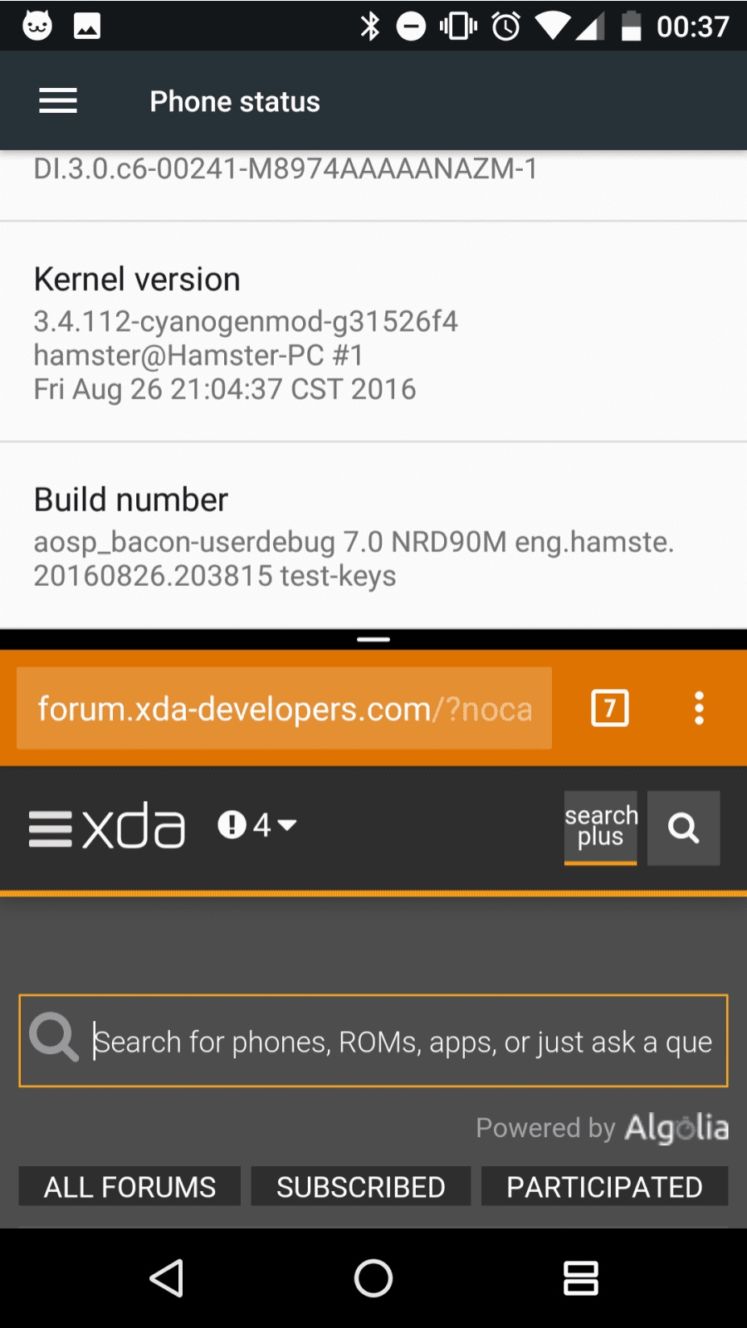Viewport: 747px width, 1328px height.
Task: Focus the Search for phones, ROMs field
Action: tap(373, 1041)
